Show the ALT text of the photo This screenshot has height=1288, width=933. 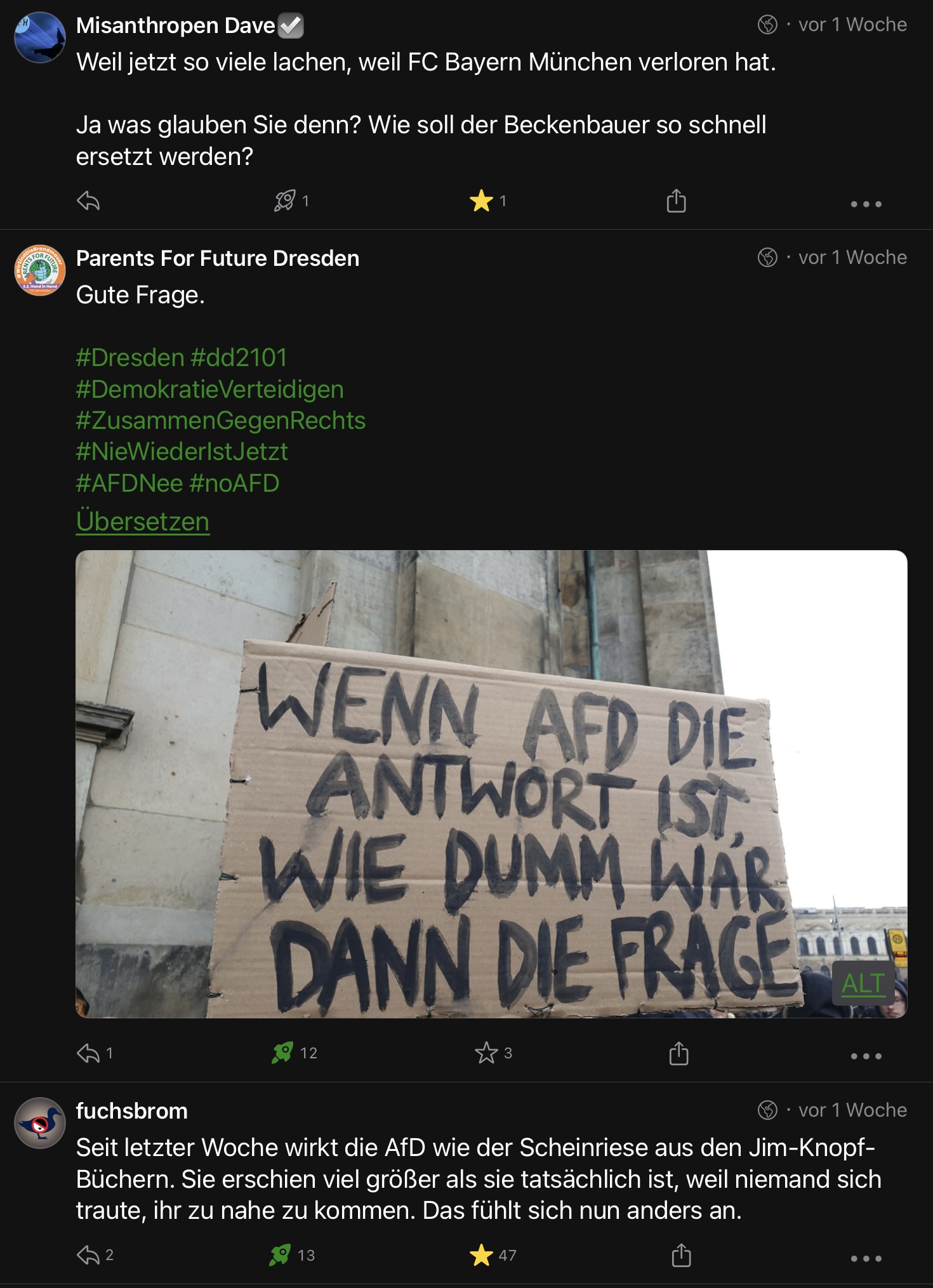coord(863,983)
